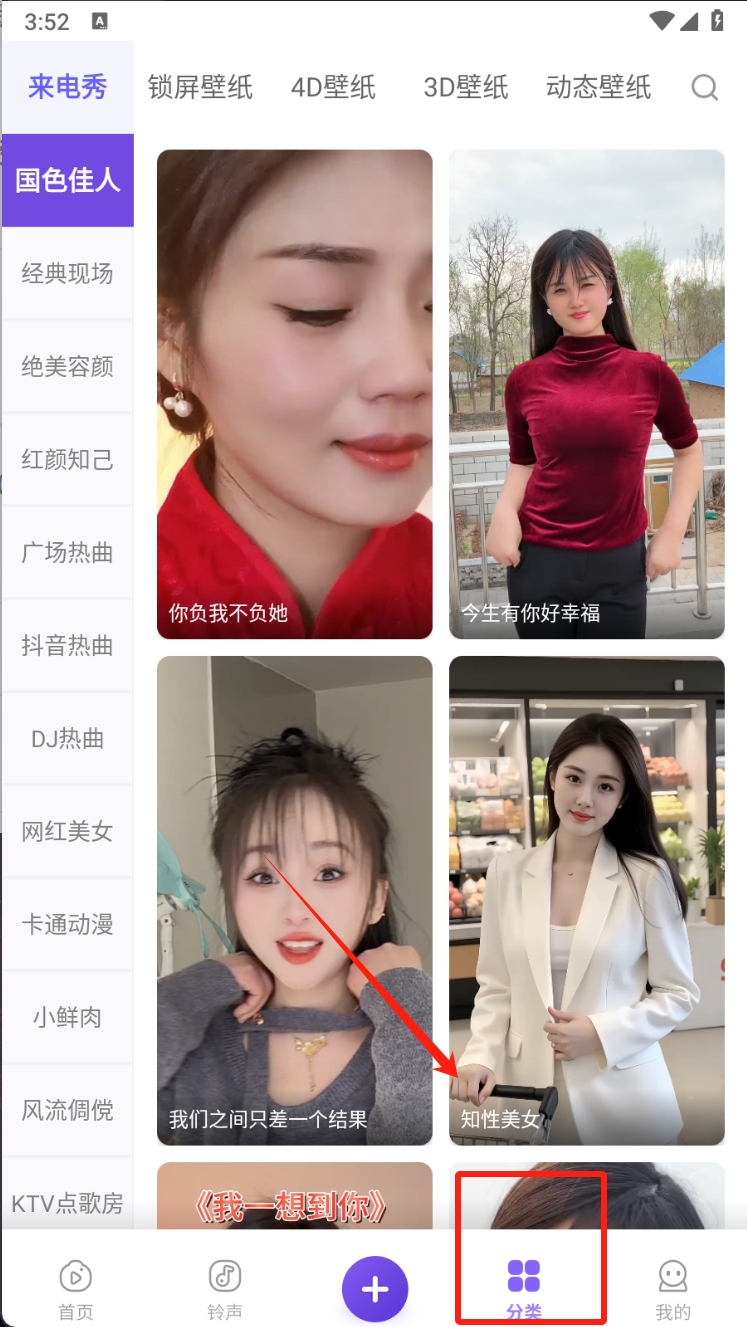Select the 网红美女 category
Viewport: 747px width, 1327px height.
coord(67,831)
